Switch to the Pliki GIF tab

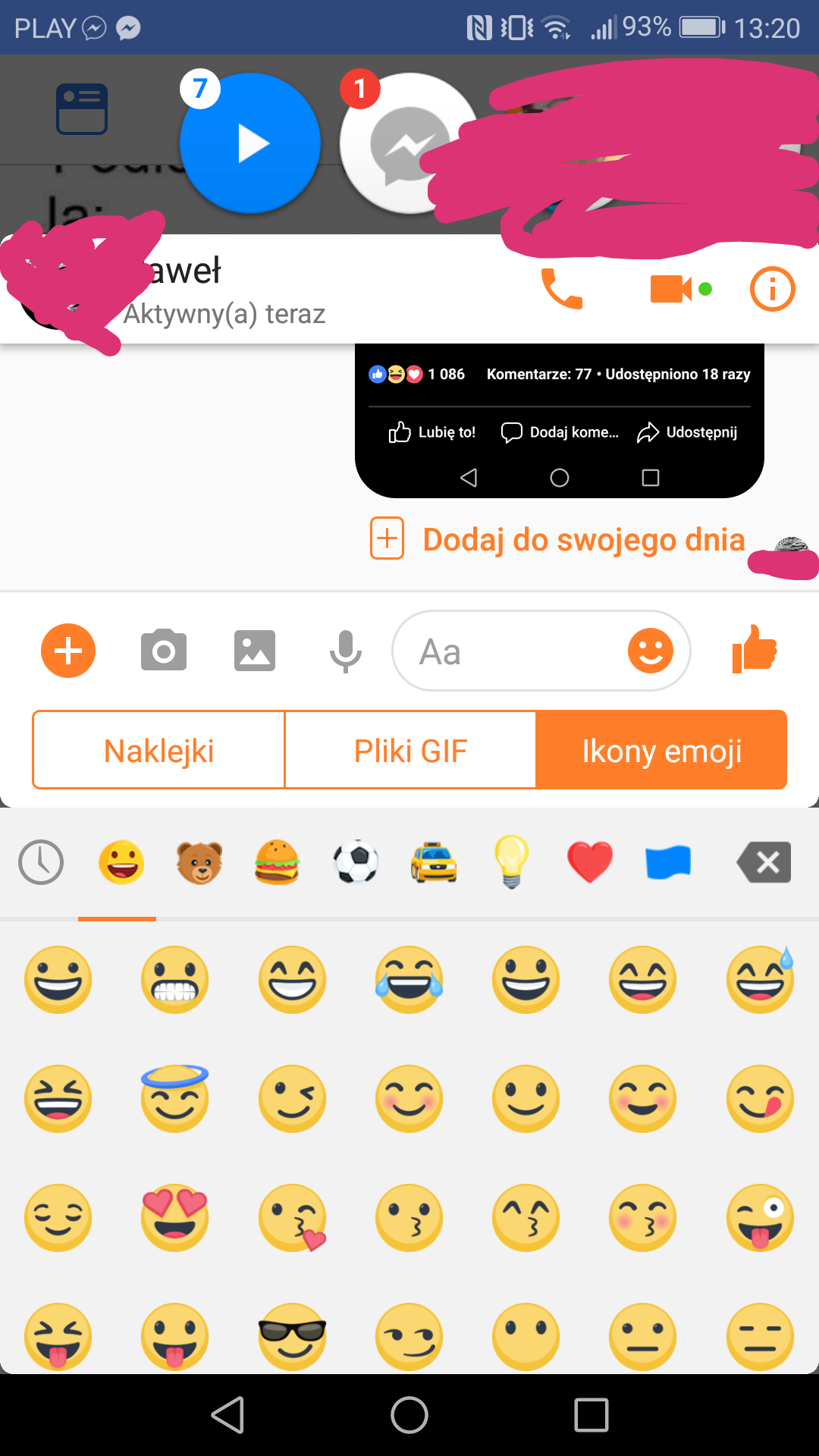410,751
